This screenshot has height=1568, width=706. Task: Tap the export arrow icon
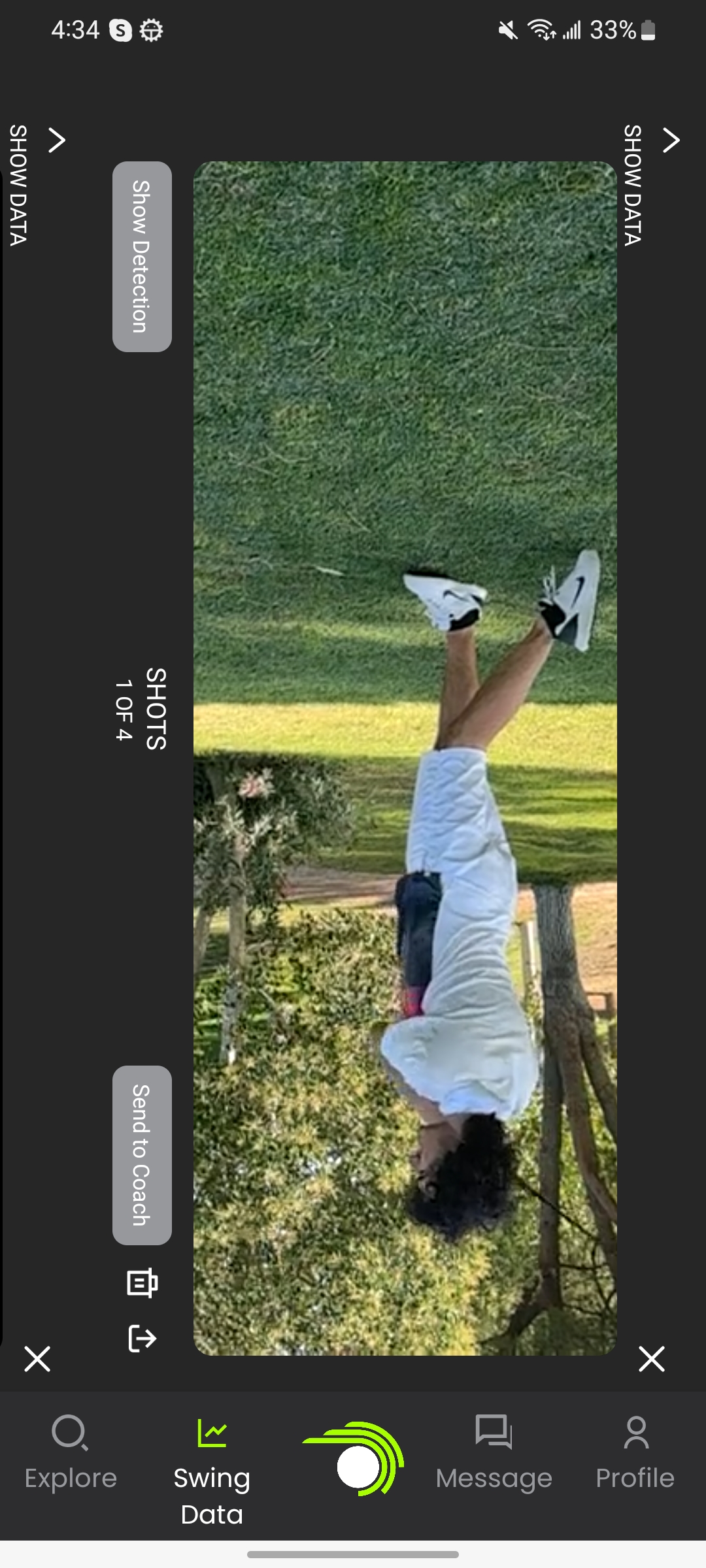pyautogui.click(x=142, y=1338)
